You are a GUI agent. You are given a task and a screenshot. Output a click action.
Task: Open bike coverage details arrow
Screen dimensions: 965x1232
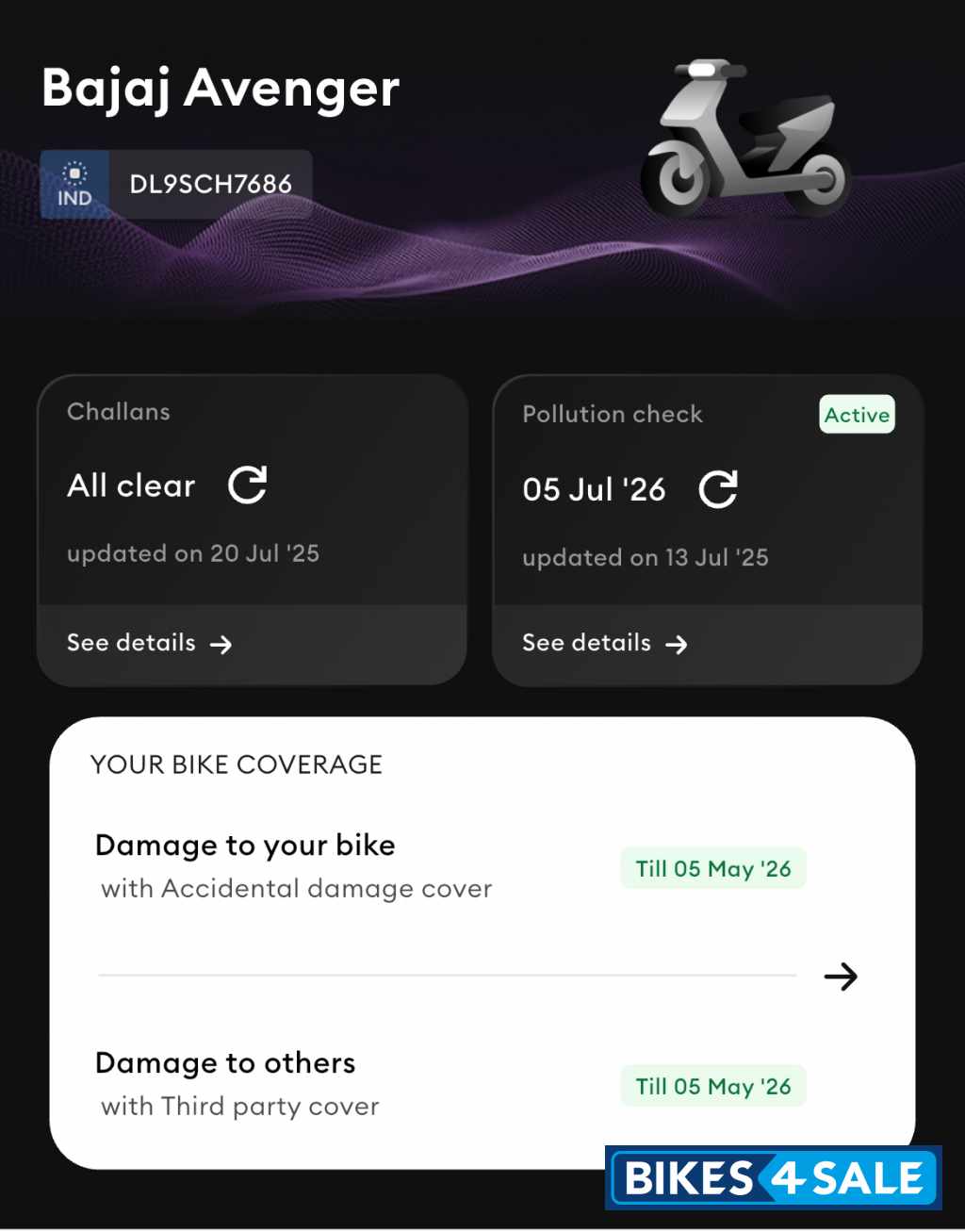840,977
